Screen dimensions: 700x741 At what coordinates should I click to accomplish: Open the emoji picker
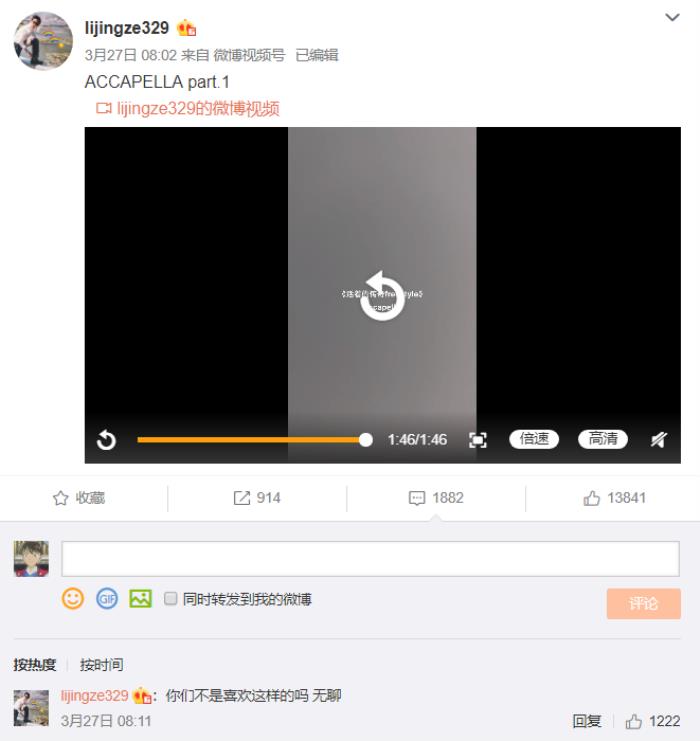pyautogui.click(x=73, y=599)
